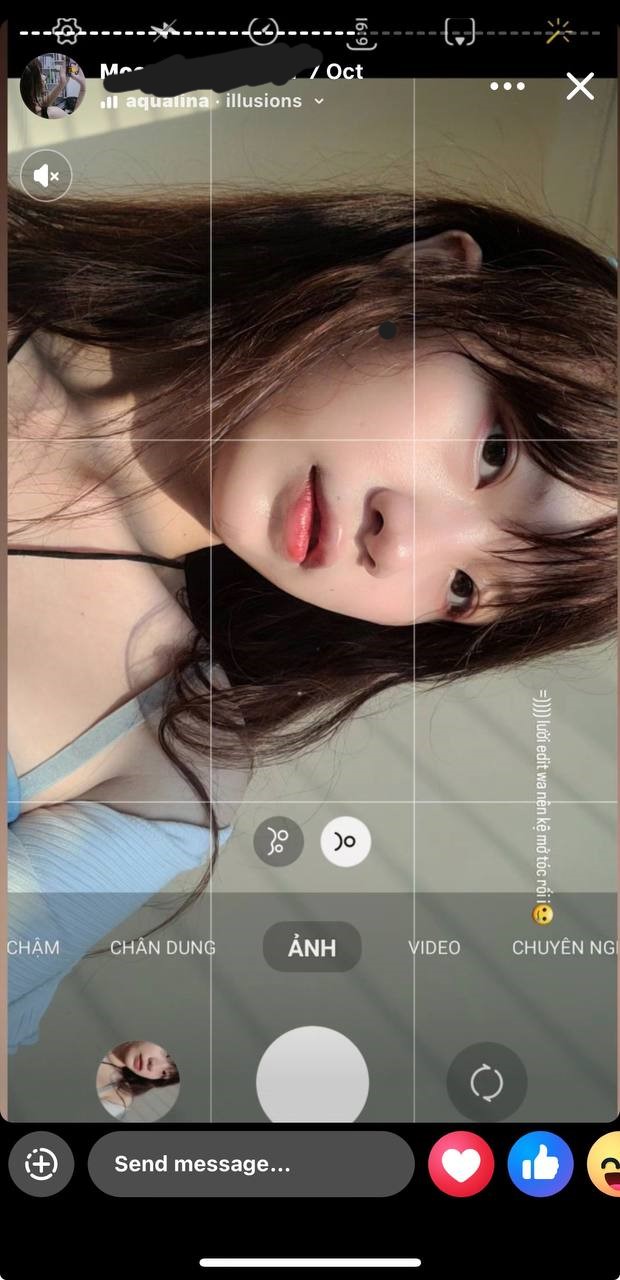Screen dimensions: 620x1280
Task: Open the story poster's profile picture
Action: [52, 86]
